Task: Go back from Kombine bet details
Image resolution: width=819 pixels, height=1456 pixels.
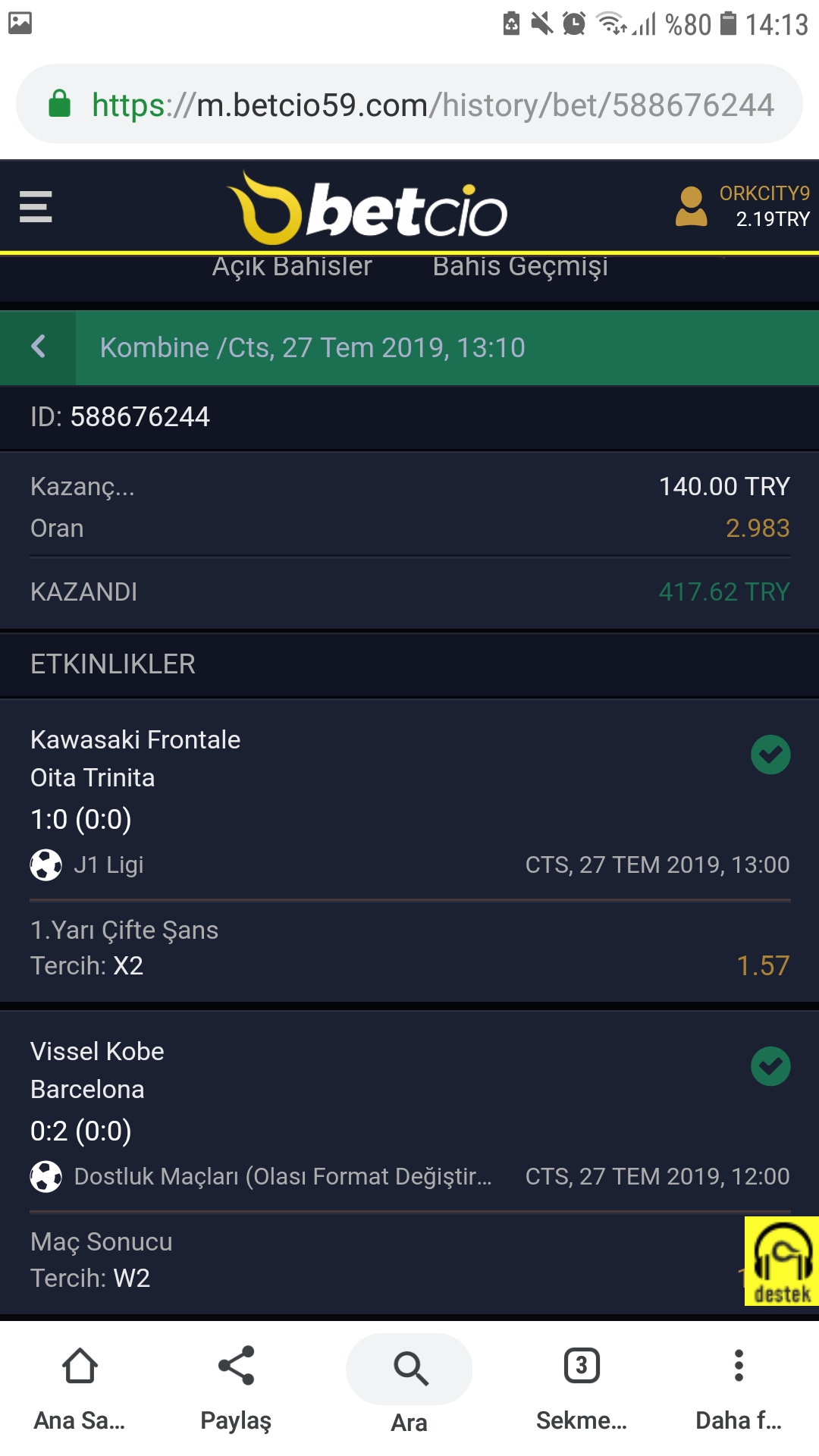Action: click(38, 347)
